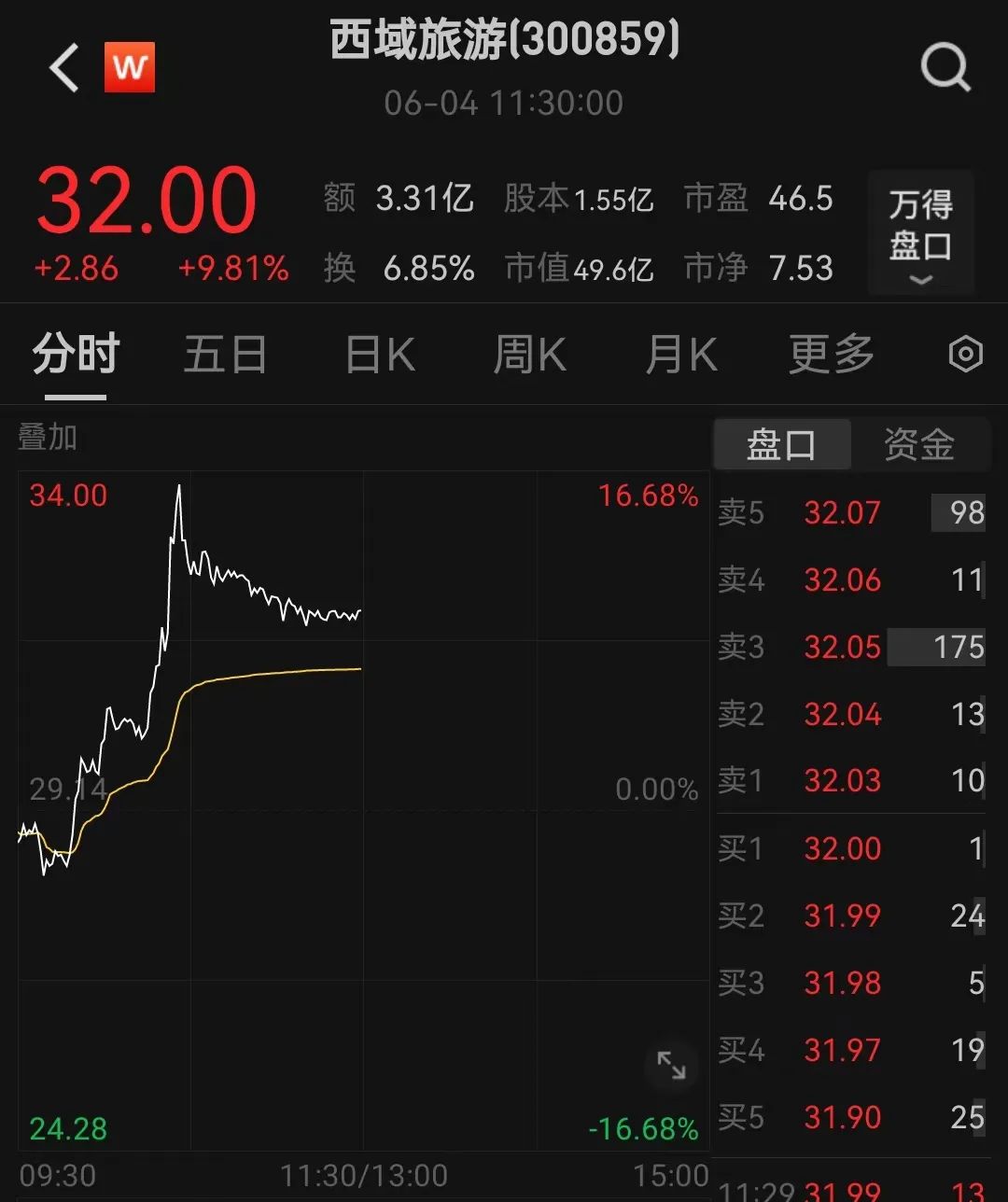Image resolution: width=1008 pixels, height=1202 pixels.
Task: Switch to the 五日 chart tab
Action: 225,356
